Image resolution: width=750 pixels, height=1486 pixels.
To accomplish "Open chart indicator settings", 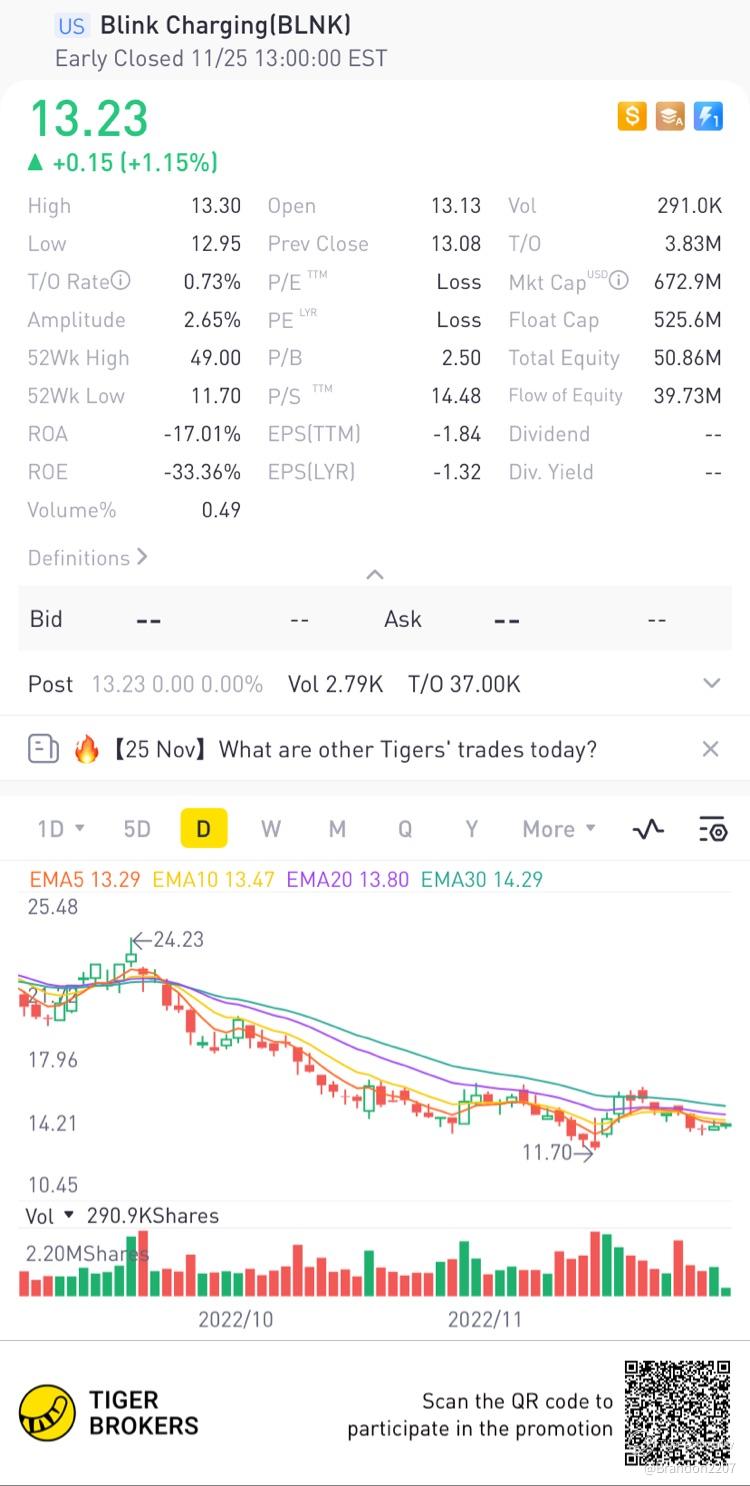I will pyautogui.click(x=712, y=829).
